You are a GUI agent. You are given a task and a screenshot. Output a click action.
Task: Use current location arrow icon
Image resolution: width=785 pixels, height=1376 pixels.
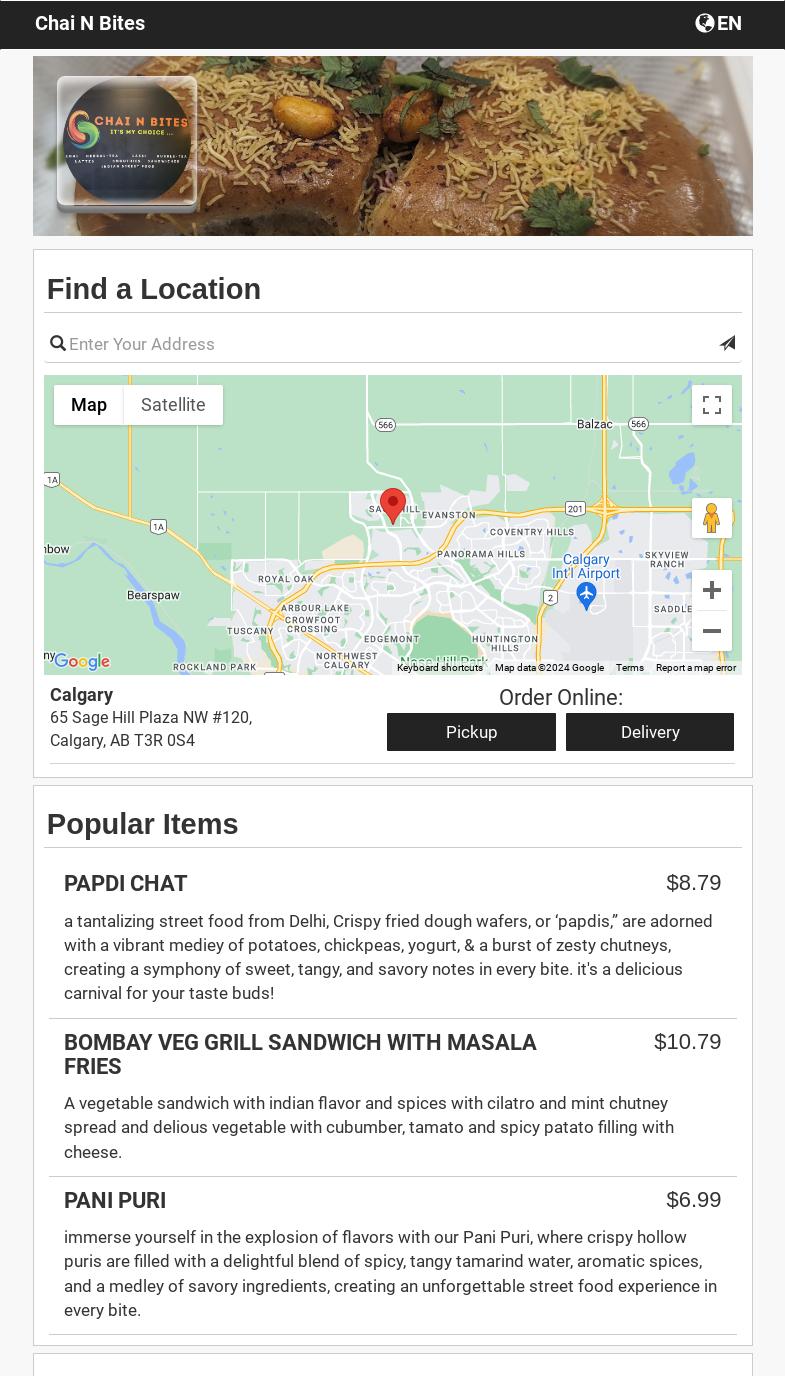pos(727,343)
